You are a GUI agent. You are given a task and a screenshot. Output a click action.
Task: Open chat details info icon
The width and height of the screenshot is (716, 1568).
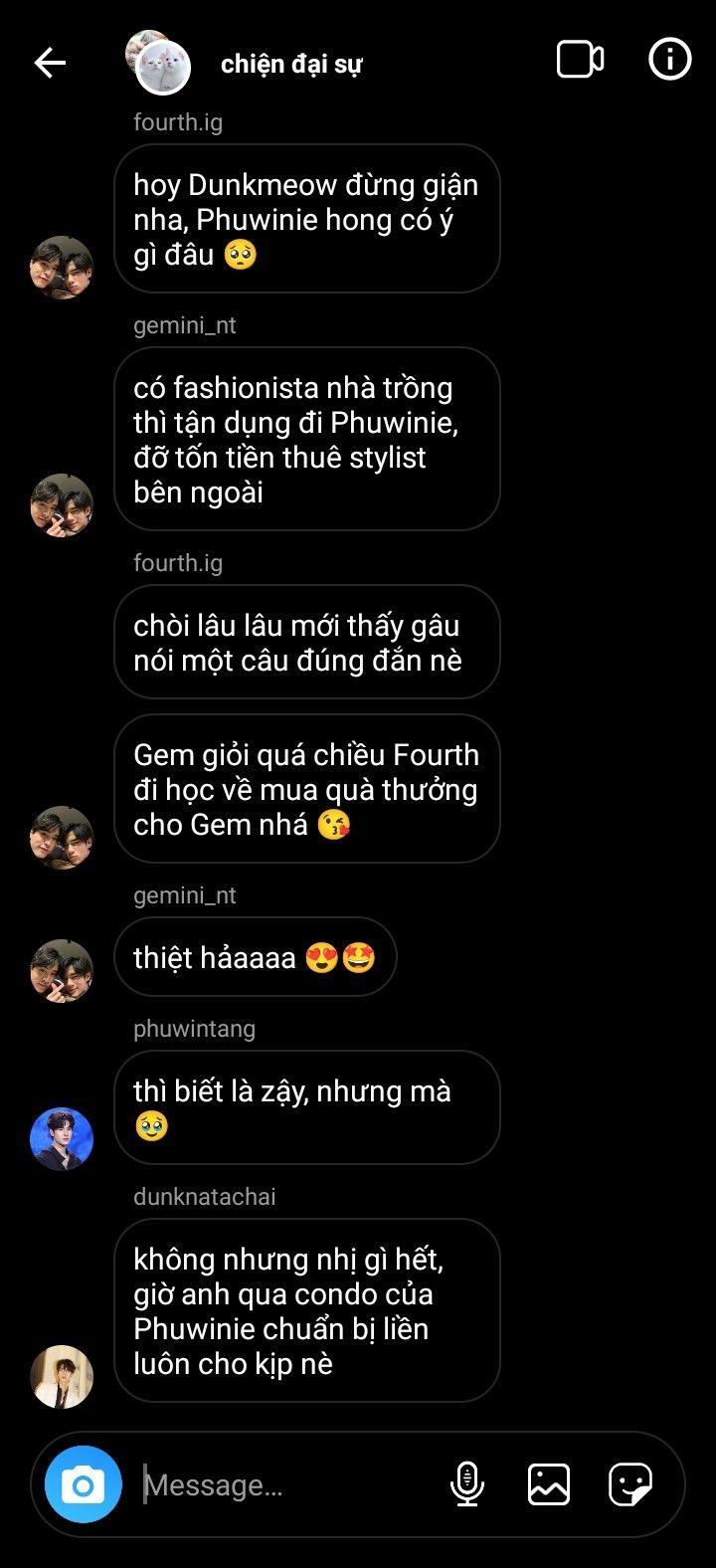pos(669,60)
